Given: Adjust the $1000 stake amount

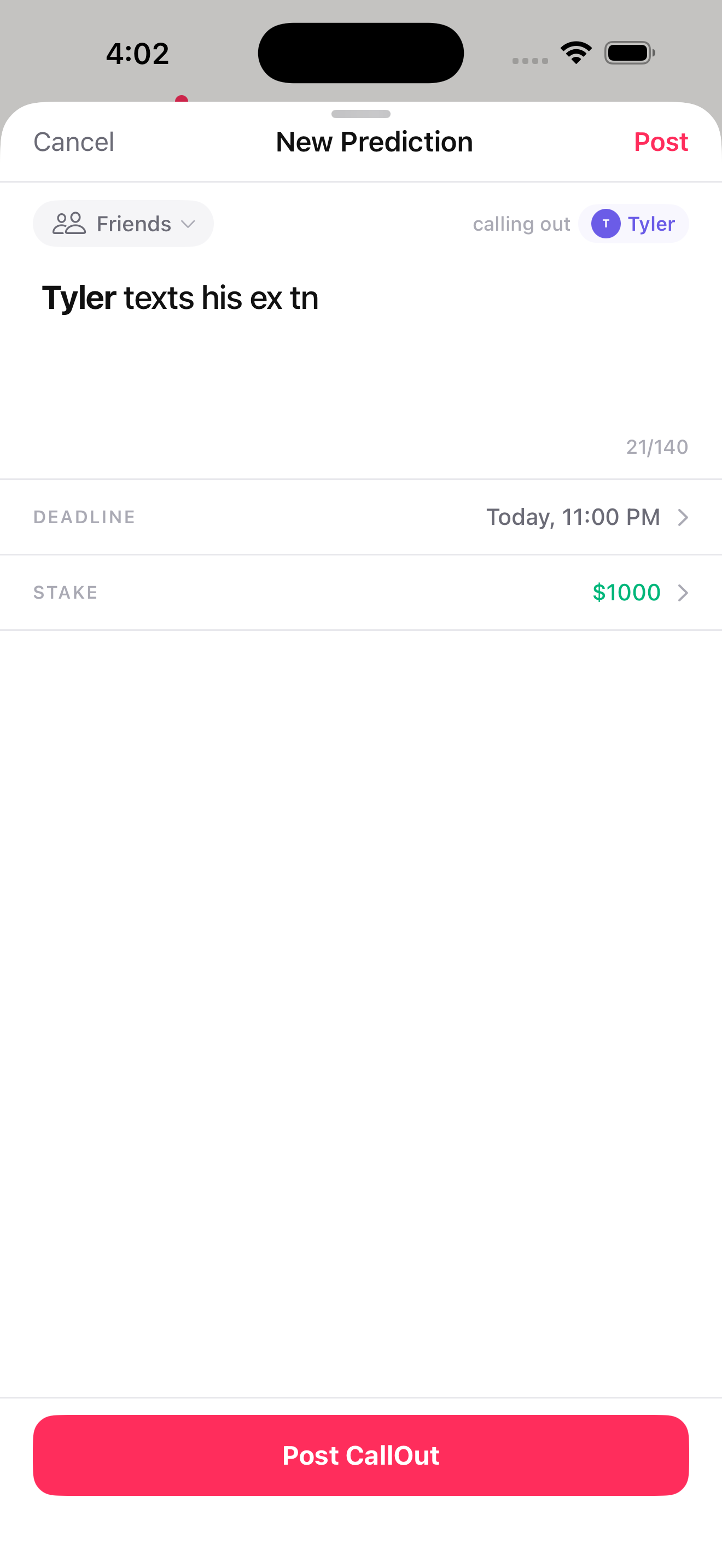Looking at the screenshot, I should pyautogui.click(x=626, y=592).
